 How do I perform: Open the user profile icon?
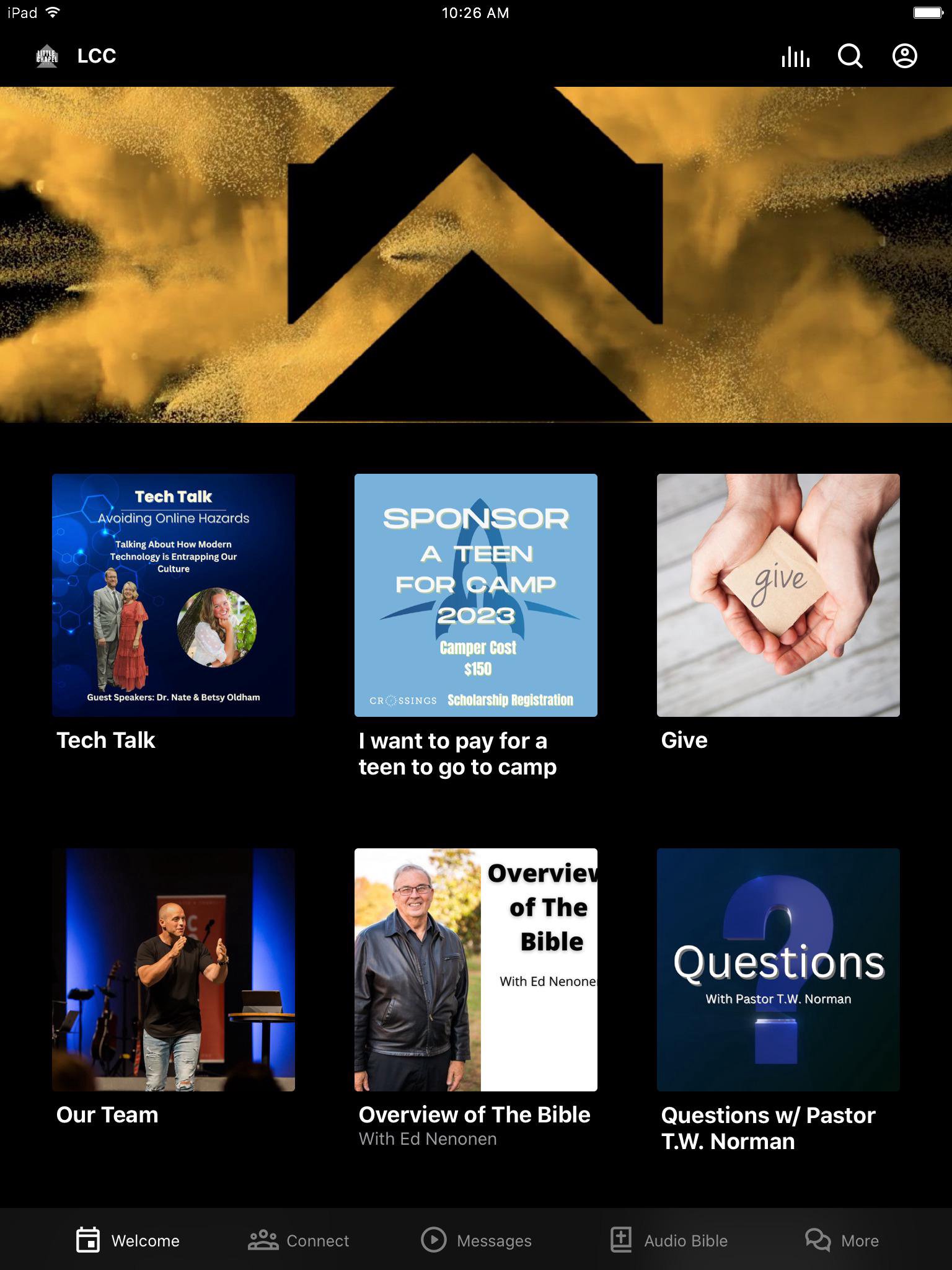tap(904, 56)
